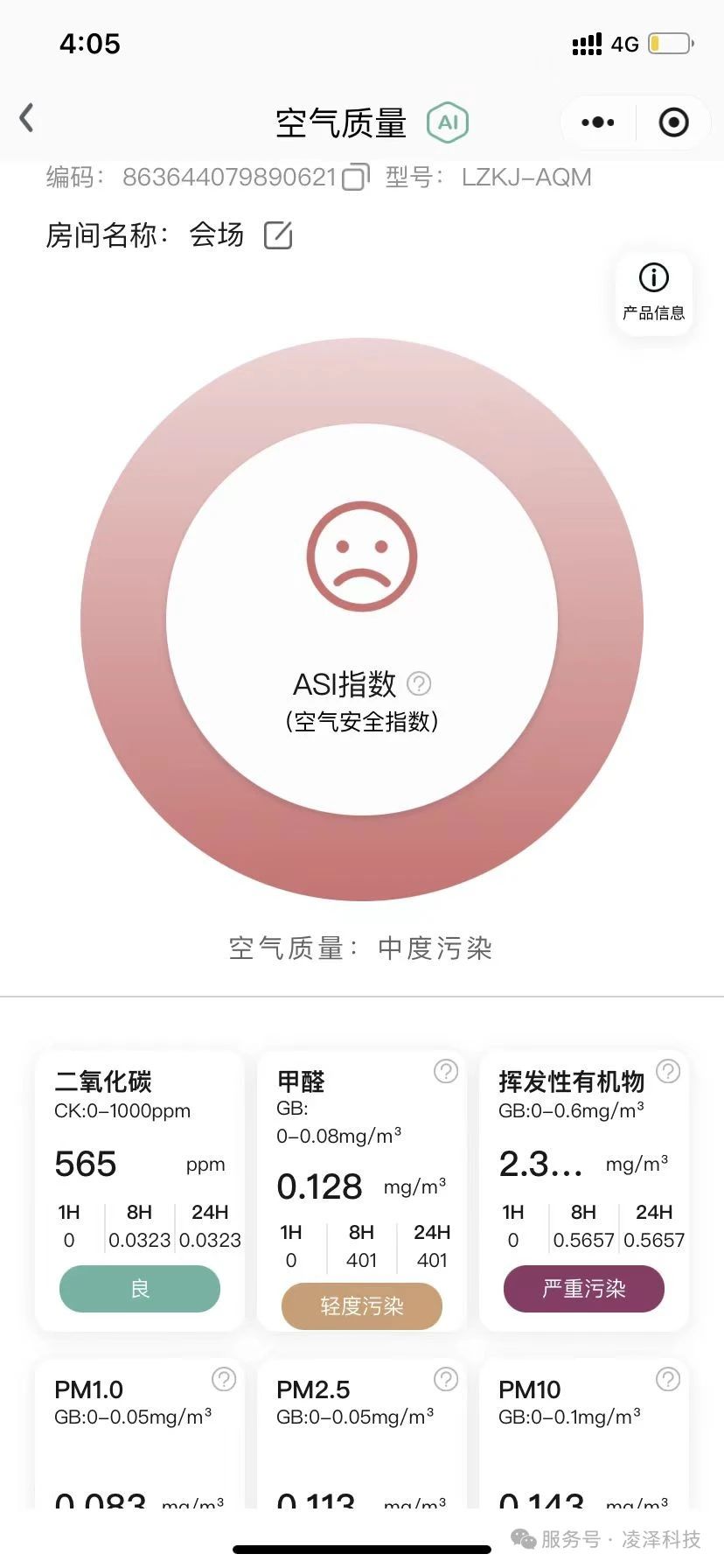Viewport: 724px width, 1568px height.
Task: Copy the device code 863644079890621
Action: [x=355, y=177]
